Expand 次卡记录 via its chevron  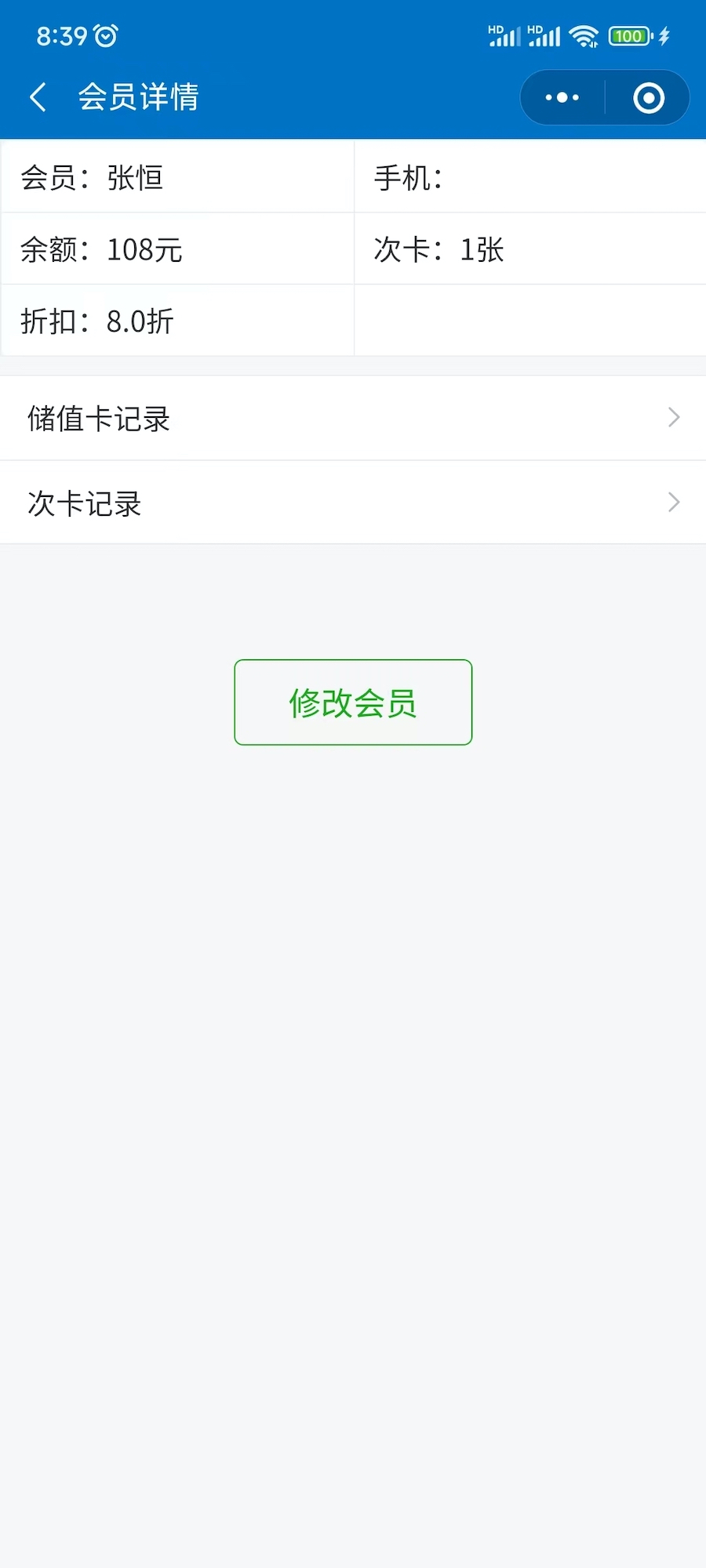tap(673, 502)
